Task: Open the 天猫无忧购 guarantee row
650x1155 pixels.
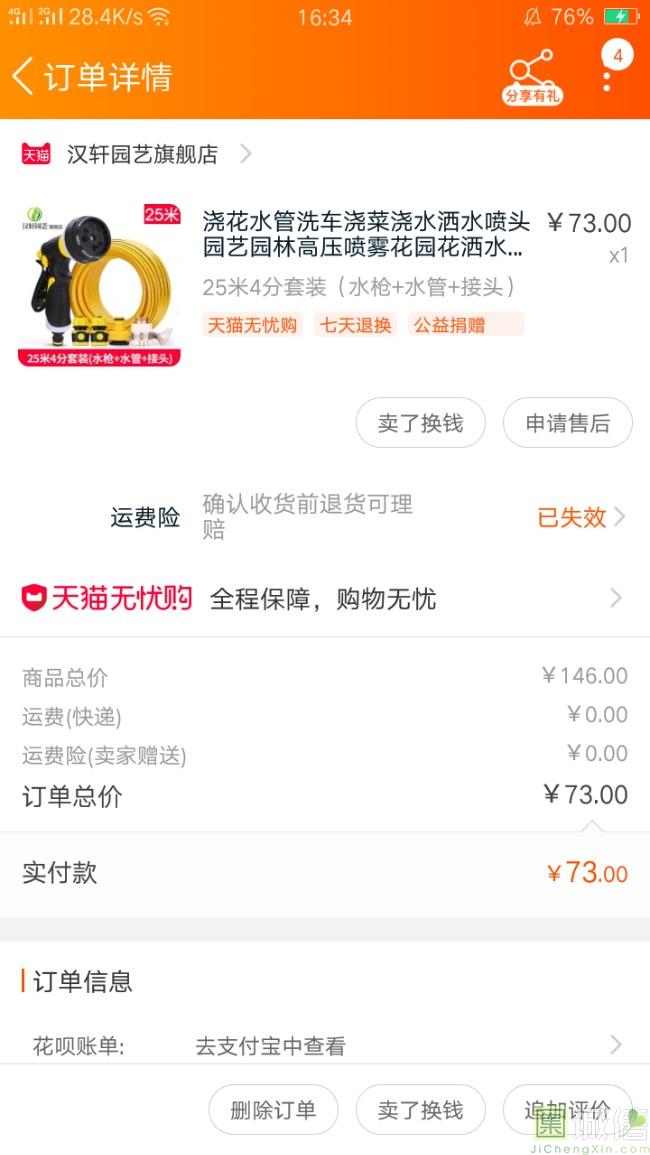Action: pos(324,599)
